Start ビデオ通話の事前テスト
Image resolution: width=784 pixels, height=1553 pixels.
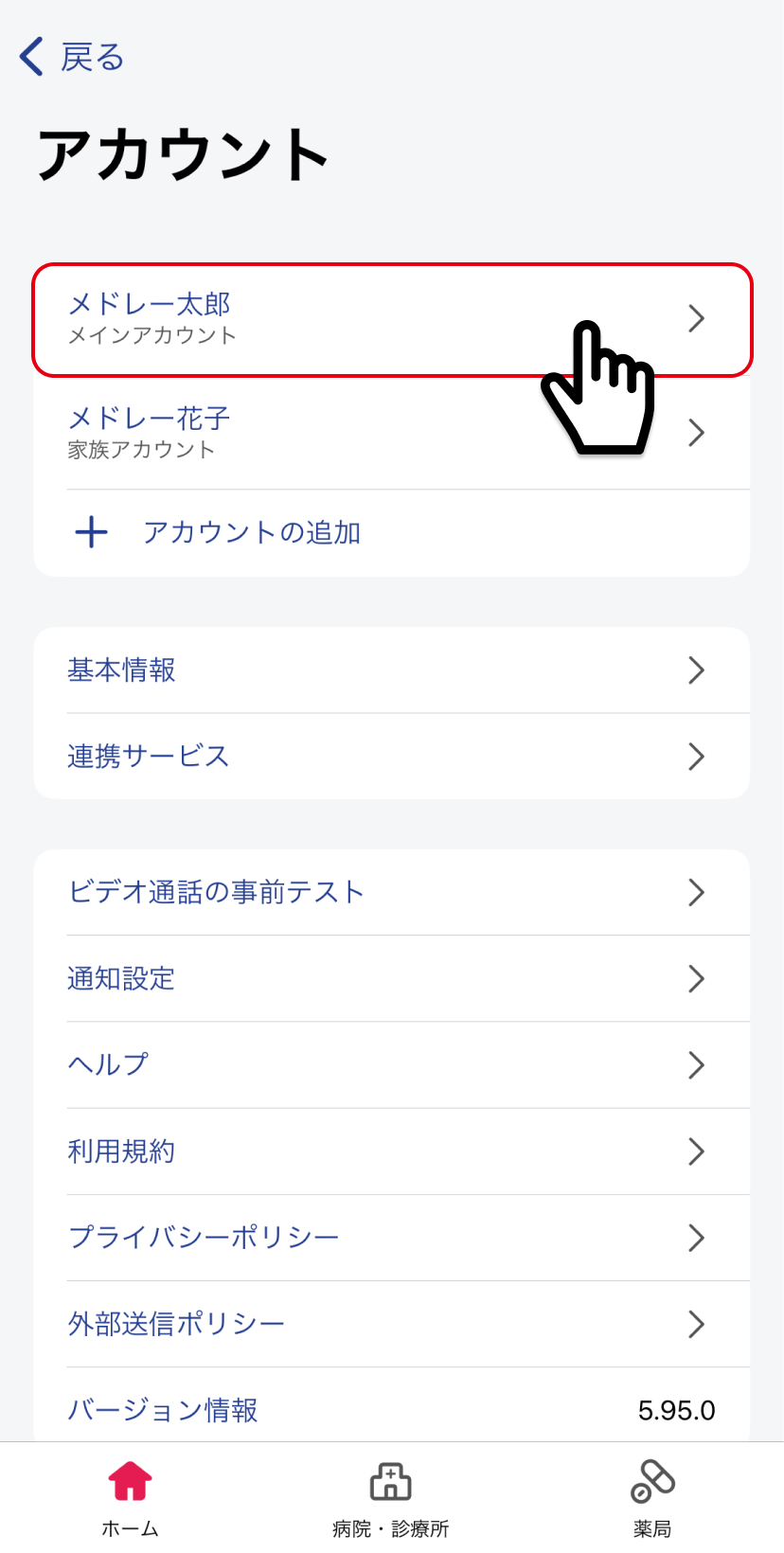390,892
